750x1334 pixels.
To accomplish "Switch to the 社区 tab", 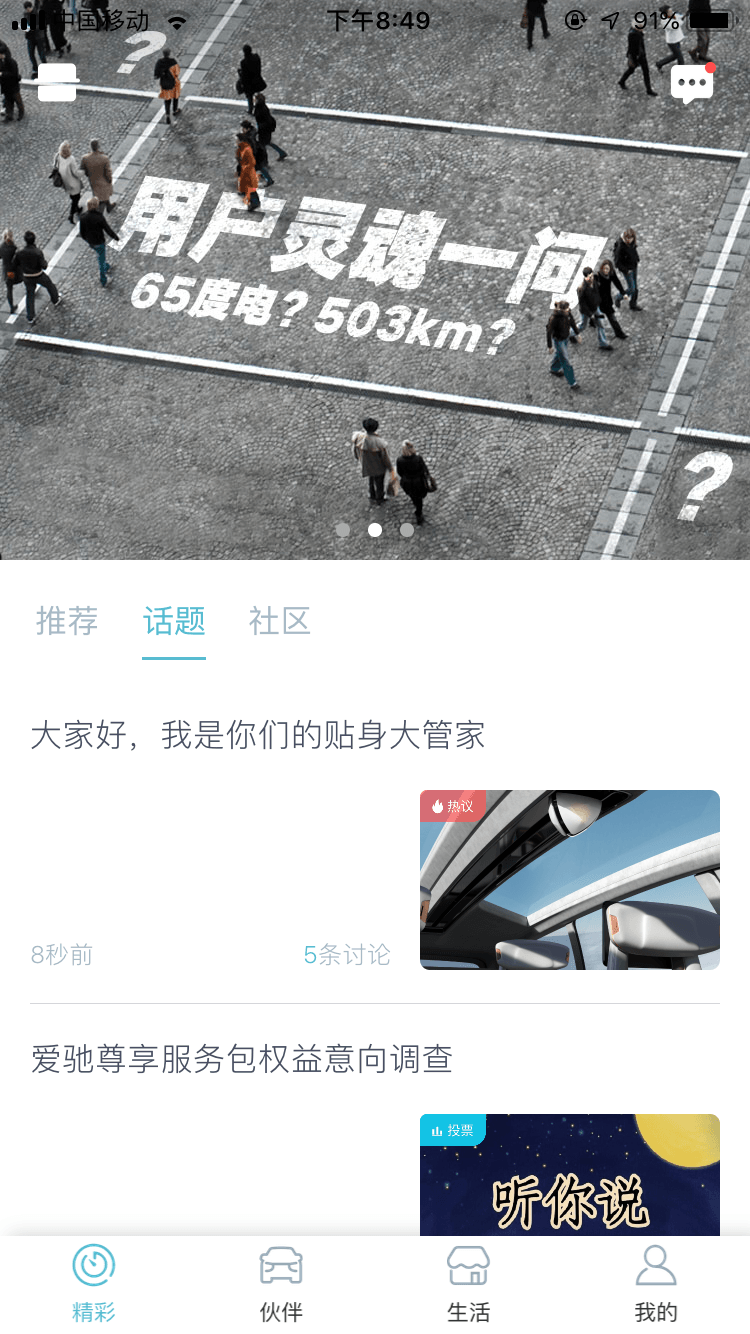I will 280,621.
